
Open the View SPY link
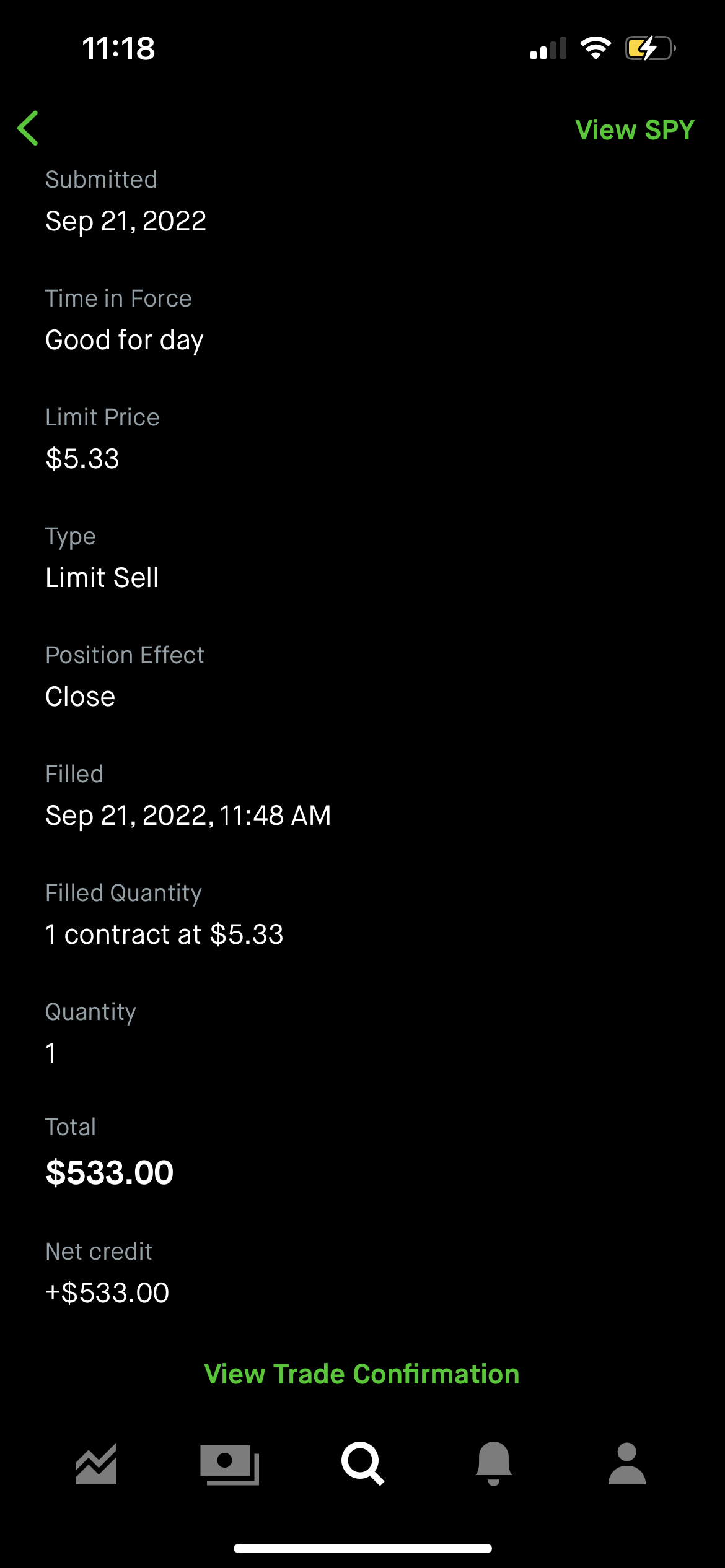(635, 130)
